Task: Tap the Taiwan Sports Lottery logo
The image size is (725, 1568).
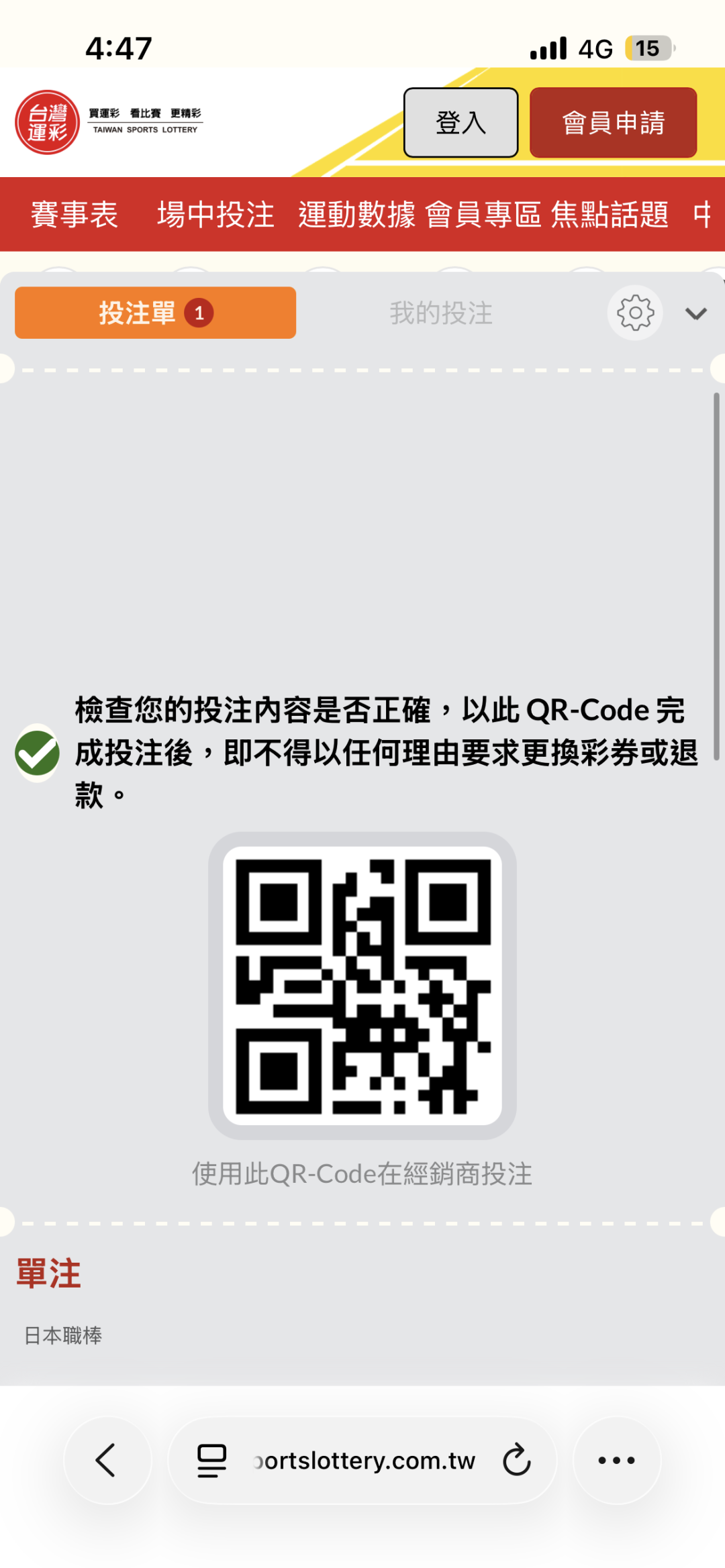Action: coord(109,122)
